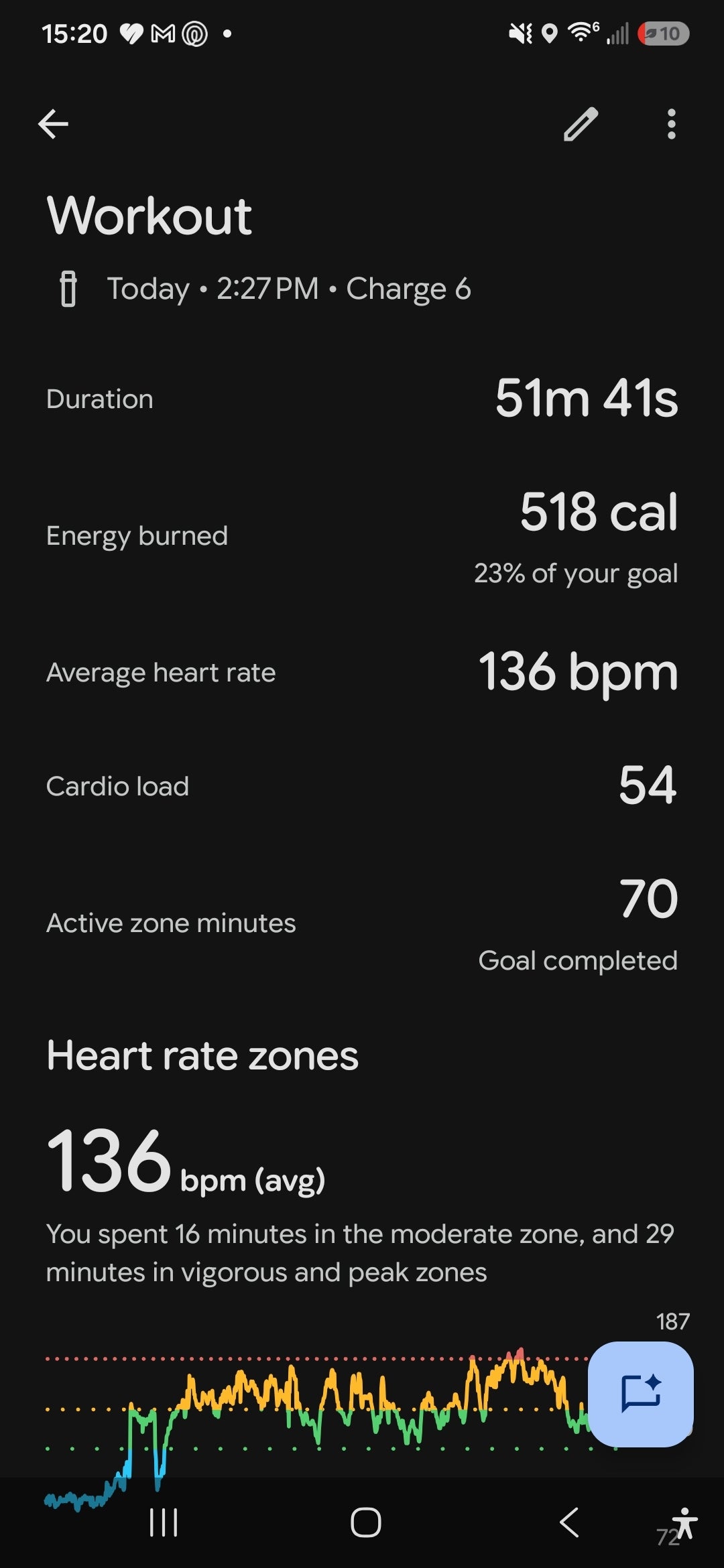Tap the system back chevron
The height and width of the screenshot is (1568, 724).
tap(568, 1522)
